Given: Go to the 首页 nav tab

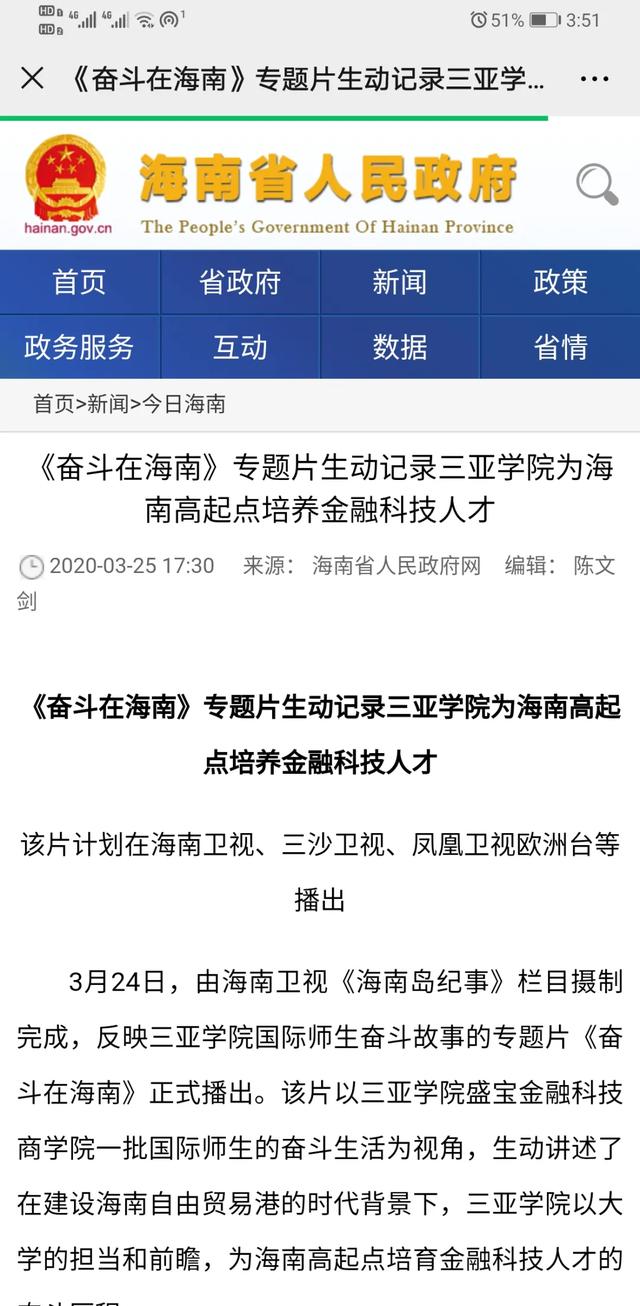Looking at the screenshot, I should (x=79, y=282).
